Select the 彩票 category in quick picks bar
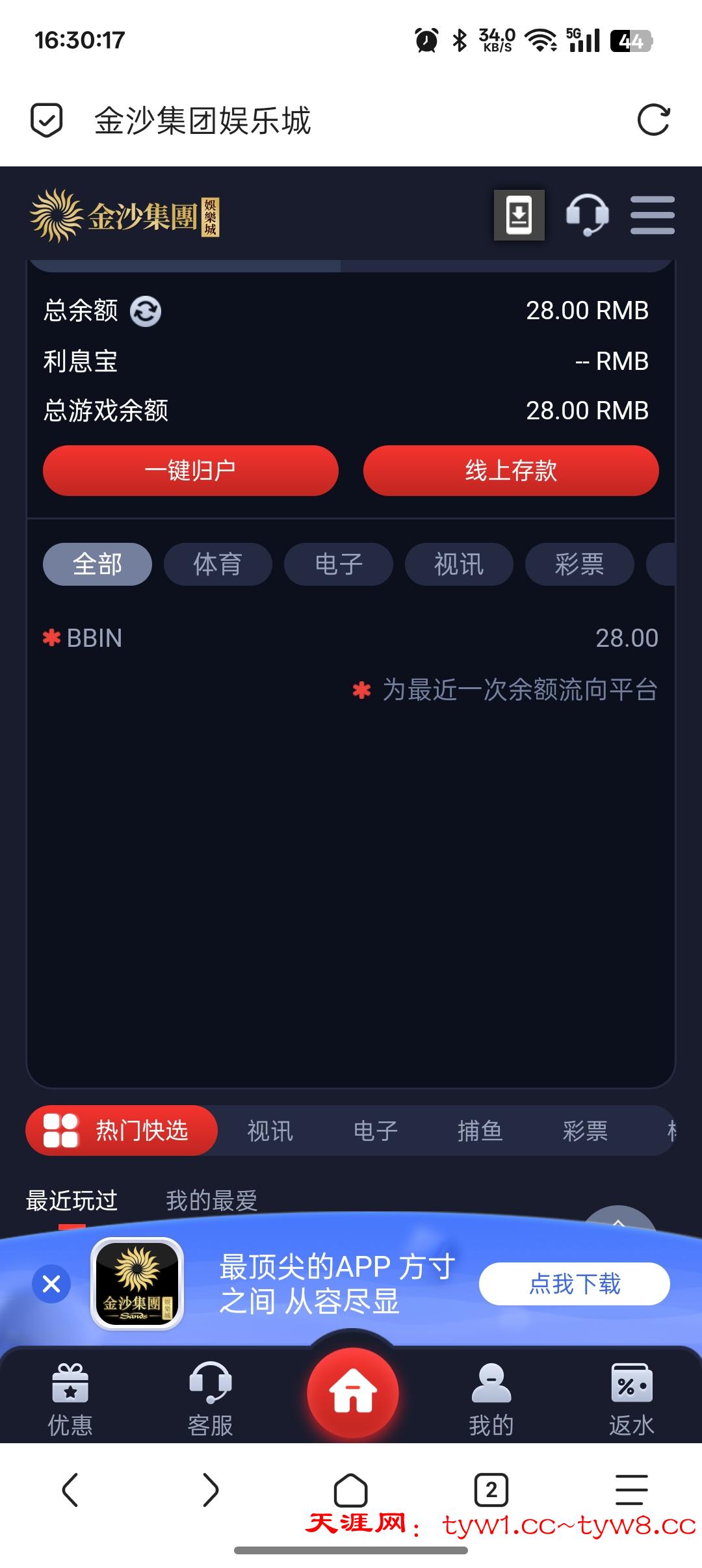Screen dimensions: 702x1568 coord(586,1130)
